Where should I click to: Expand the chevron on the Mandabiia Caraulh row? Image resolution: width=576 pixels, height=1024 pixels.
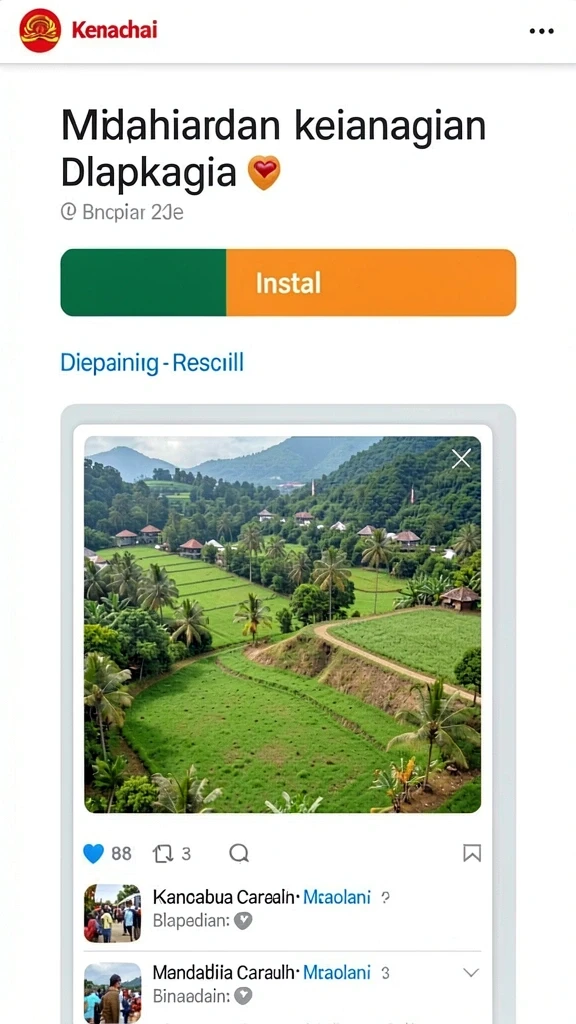tap(471, 972)
